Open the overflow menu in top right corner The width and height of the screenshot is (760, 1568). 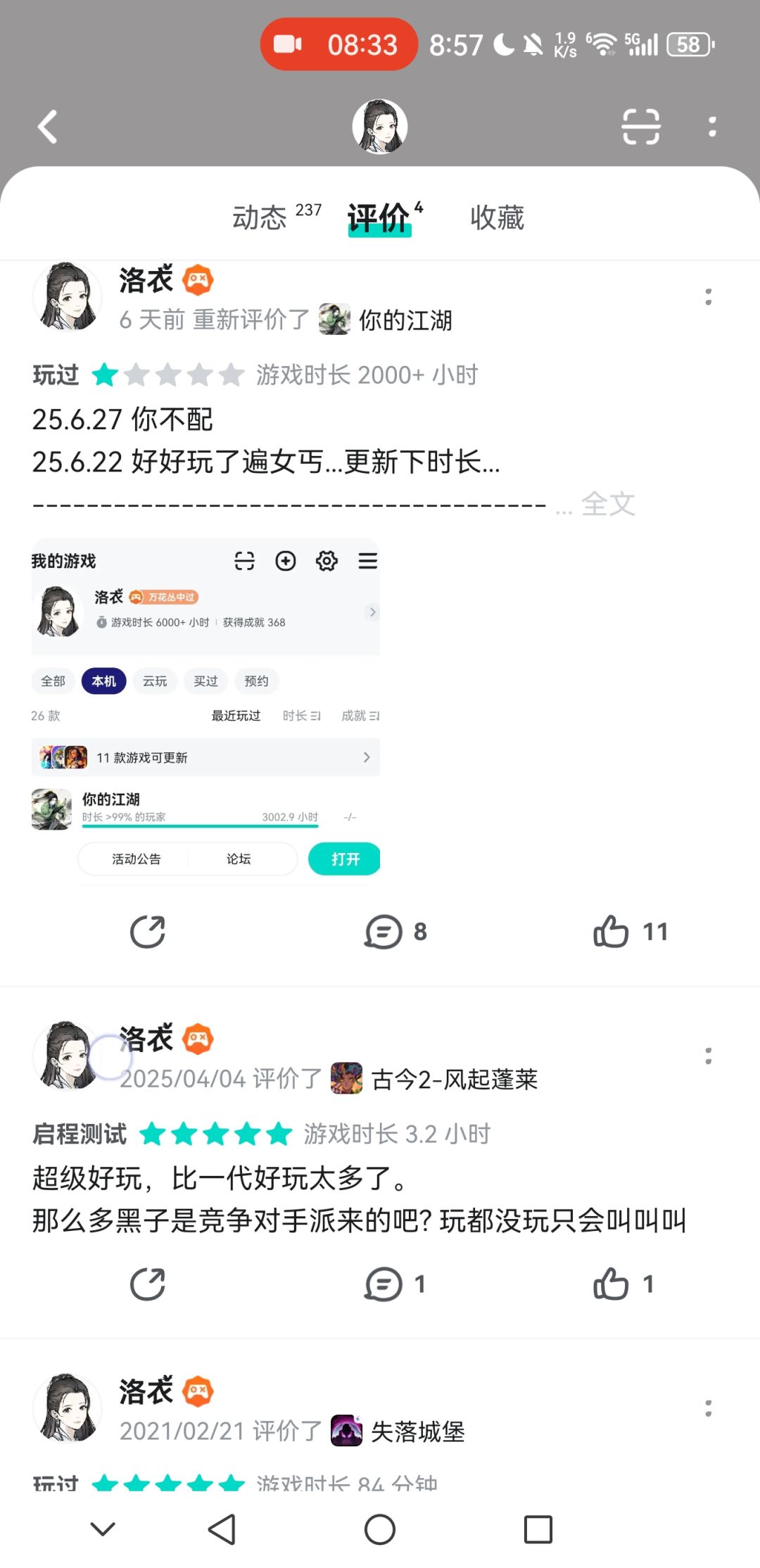pos(712,125)
